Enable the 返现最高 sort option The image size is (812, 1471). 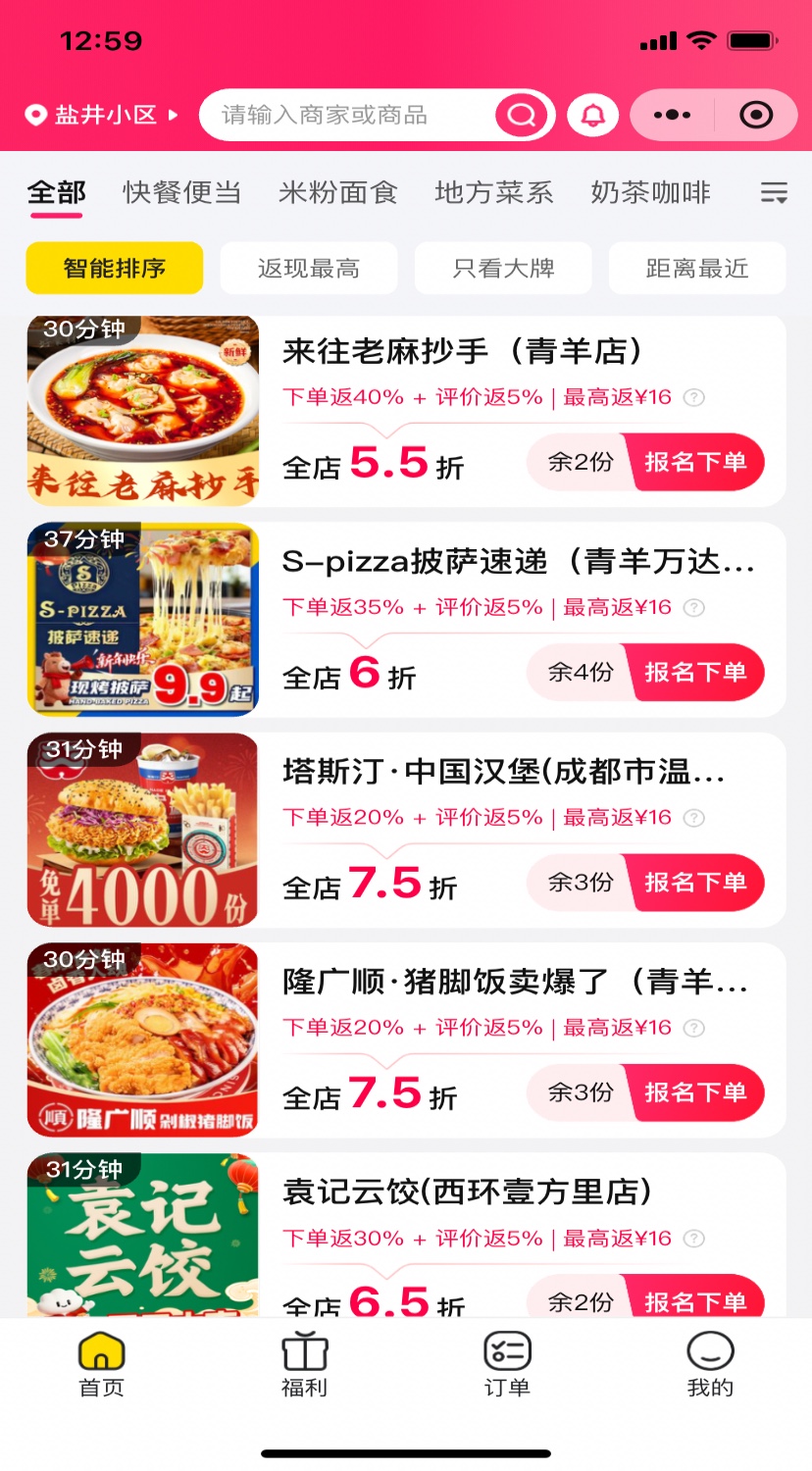tap(309, 268)
